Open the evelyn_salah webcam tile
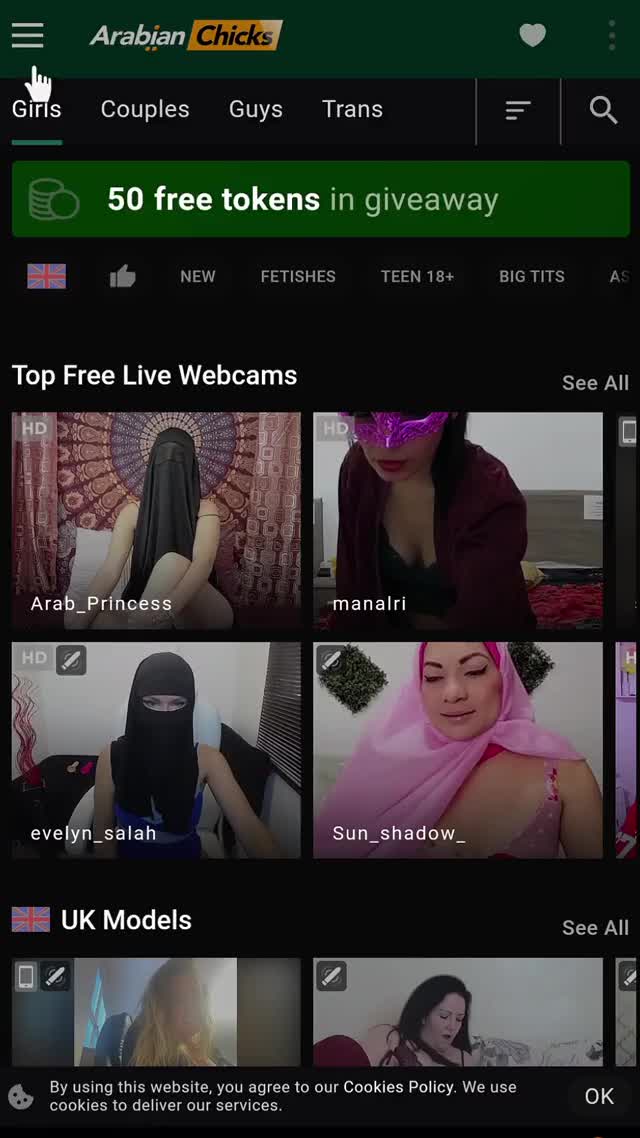 pos(156,750)
